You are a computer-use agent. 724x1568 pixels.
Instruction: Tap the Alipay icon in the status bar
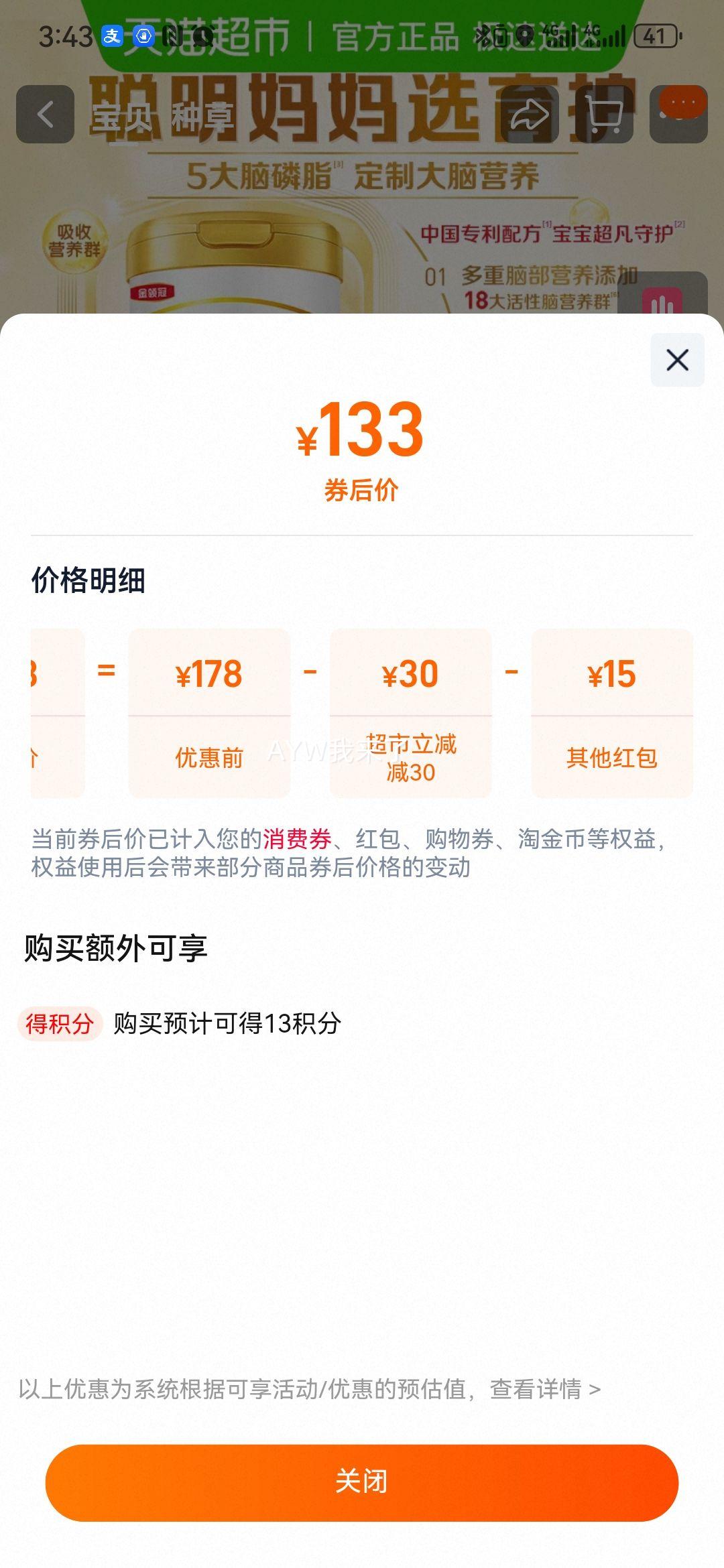click(x=114, y=35)
